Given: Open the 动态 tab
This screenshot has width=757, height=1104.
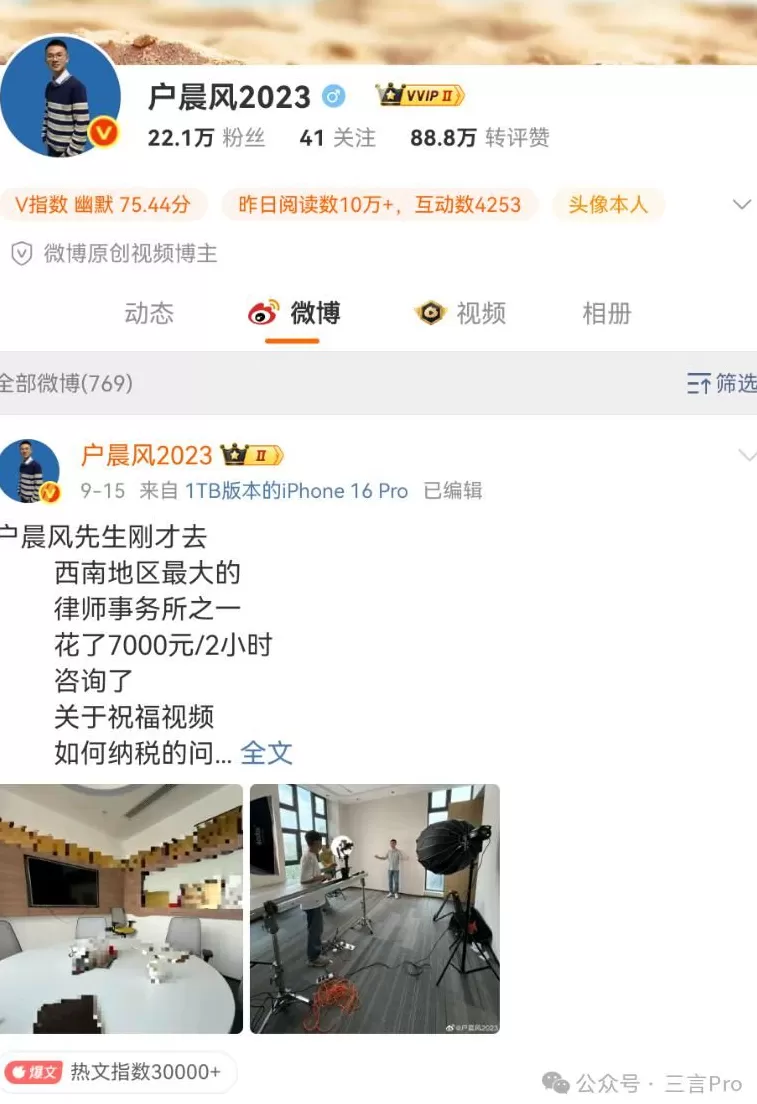Looking at the screenshot, I should click(150, 313).
